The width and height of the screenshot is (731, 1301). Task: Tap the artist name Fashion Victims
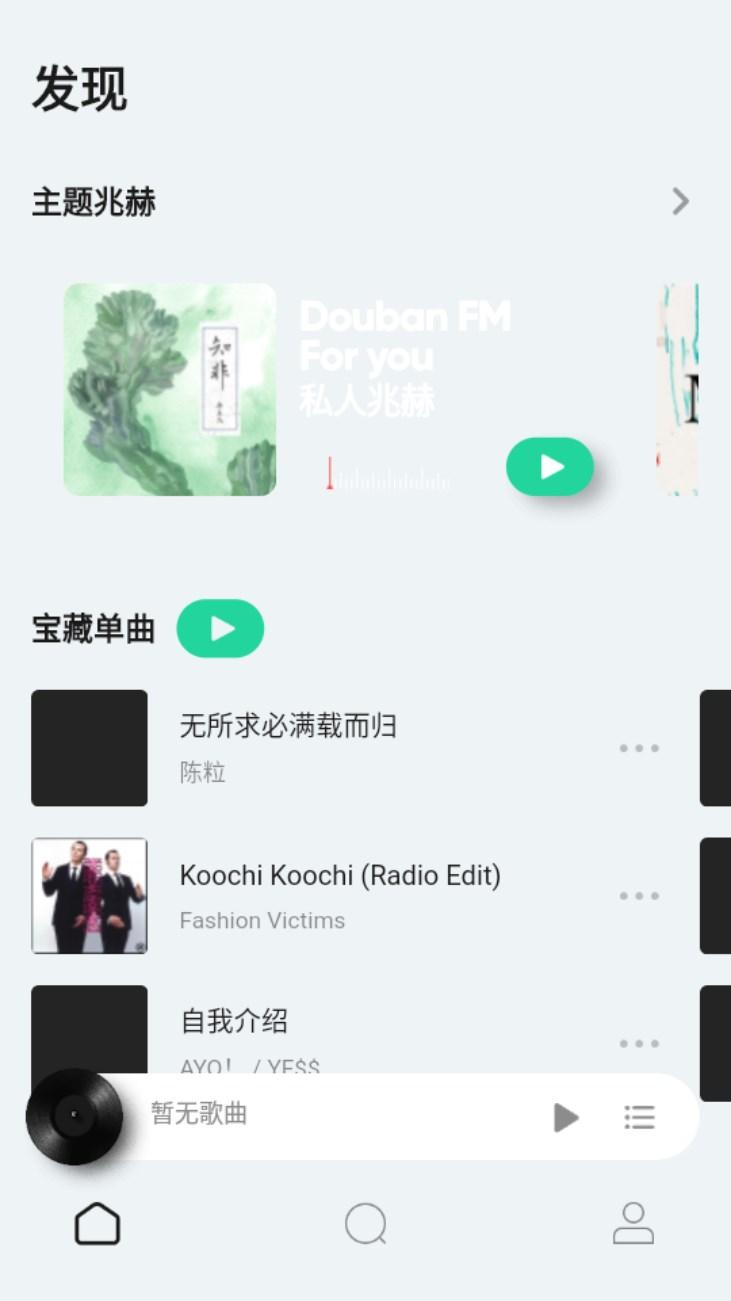click(x=262, y=920)
